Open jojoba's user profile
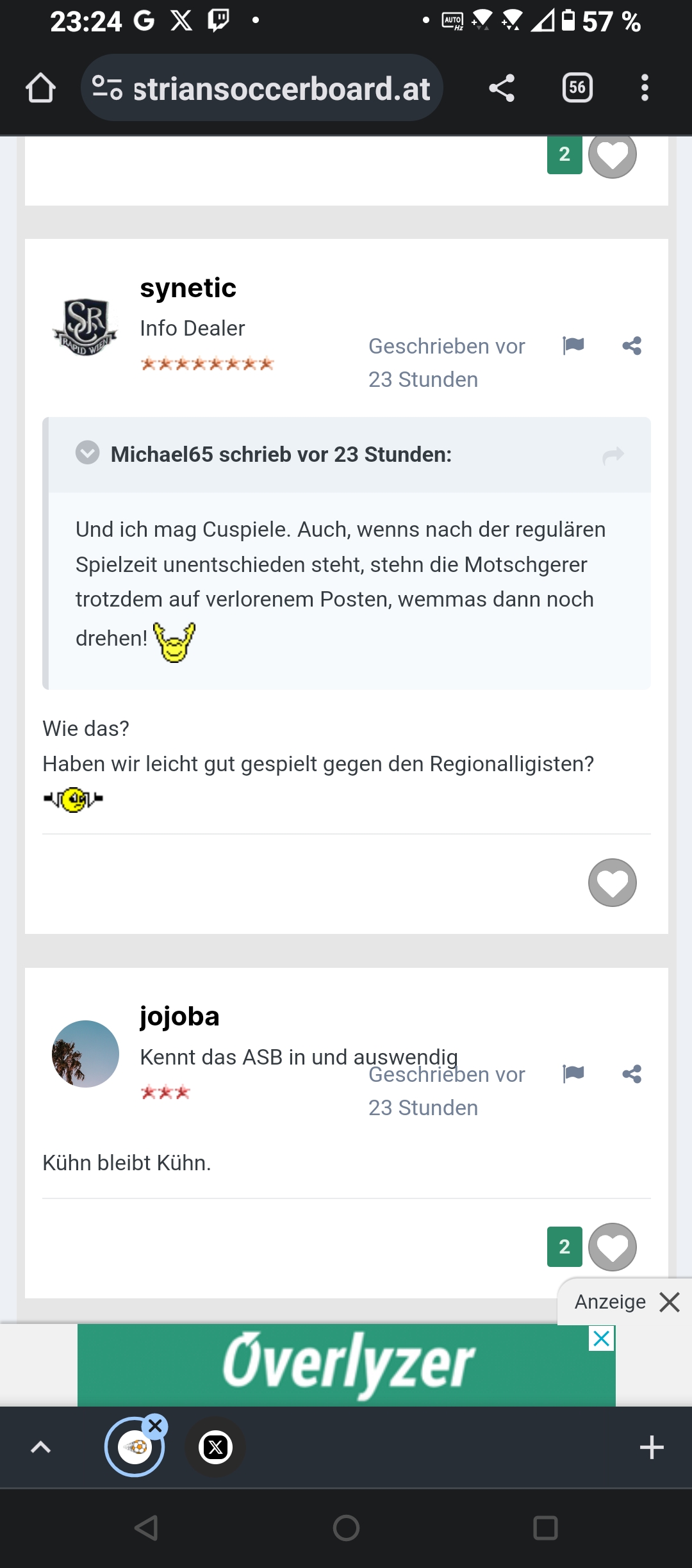692x1568 pixels. pos(179,1017)
